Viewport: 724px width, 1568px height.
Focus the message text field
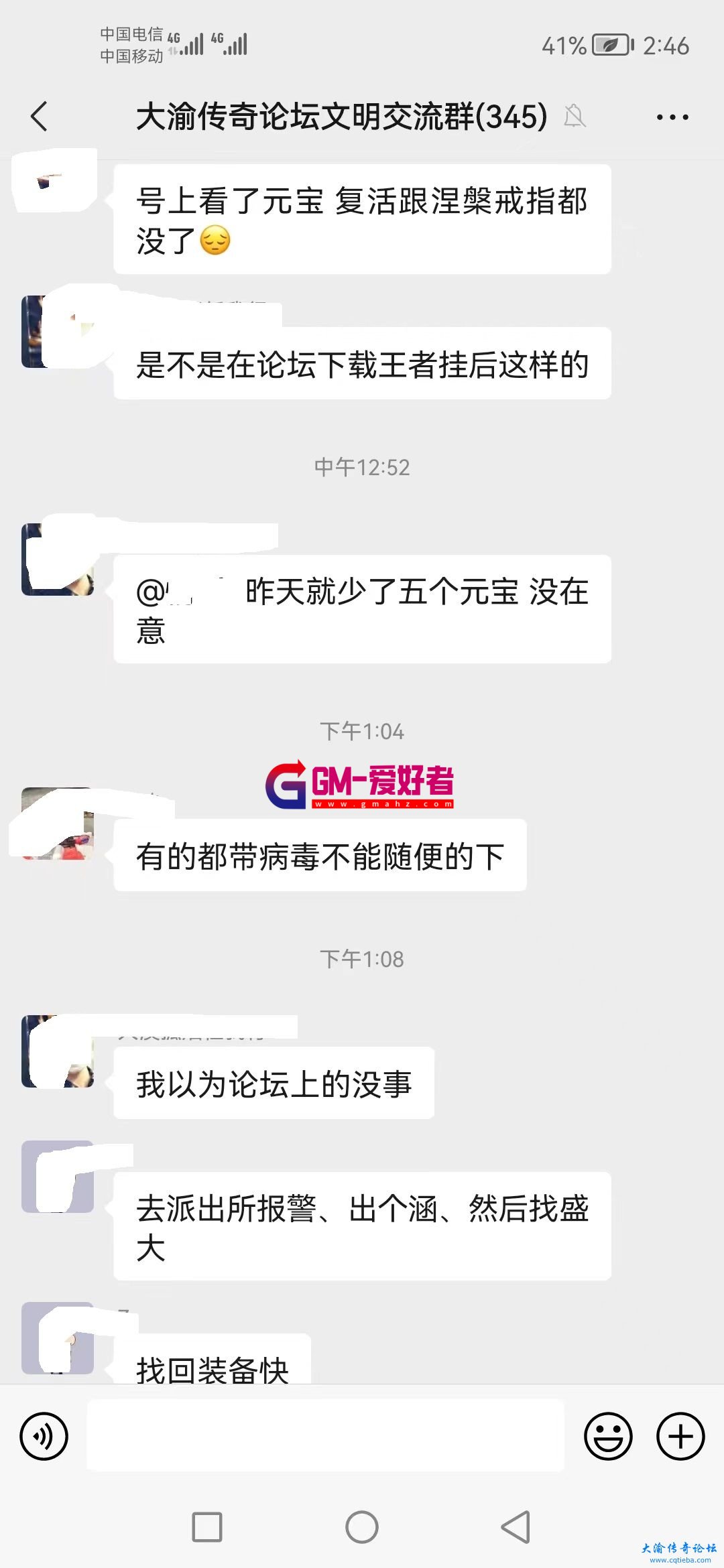coord(325,1435)
